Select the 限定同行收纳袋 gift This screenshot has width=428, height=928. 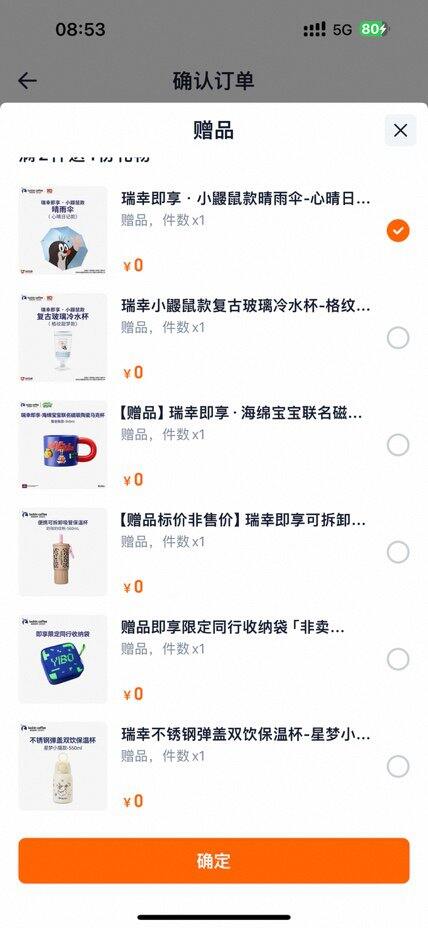click(x=398, y=659)
